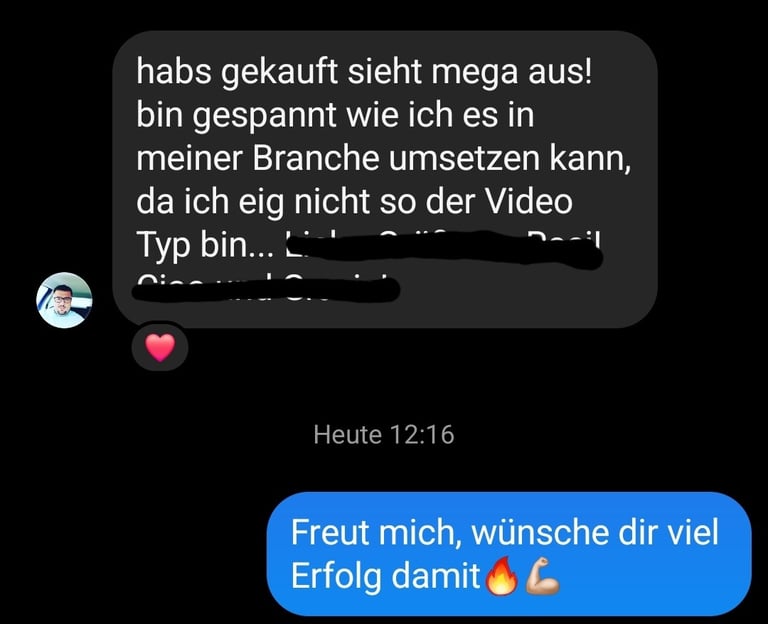
Task: Open the sender's profile picture
Action: coord(64,300)
